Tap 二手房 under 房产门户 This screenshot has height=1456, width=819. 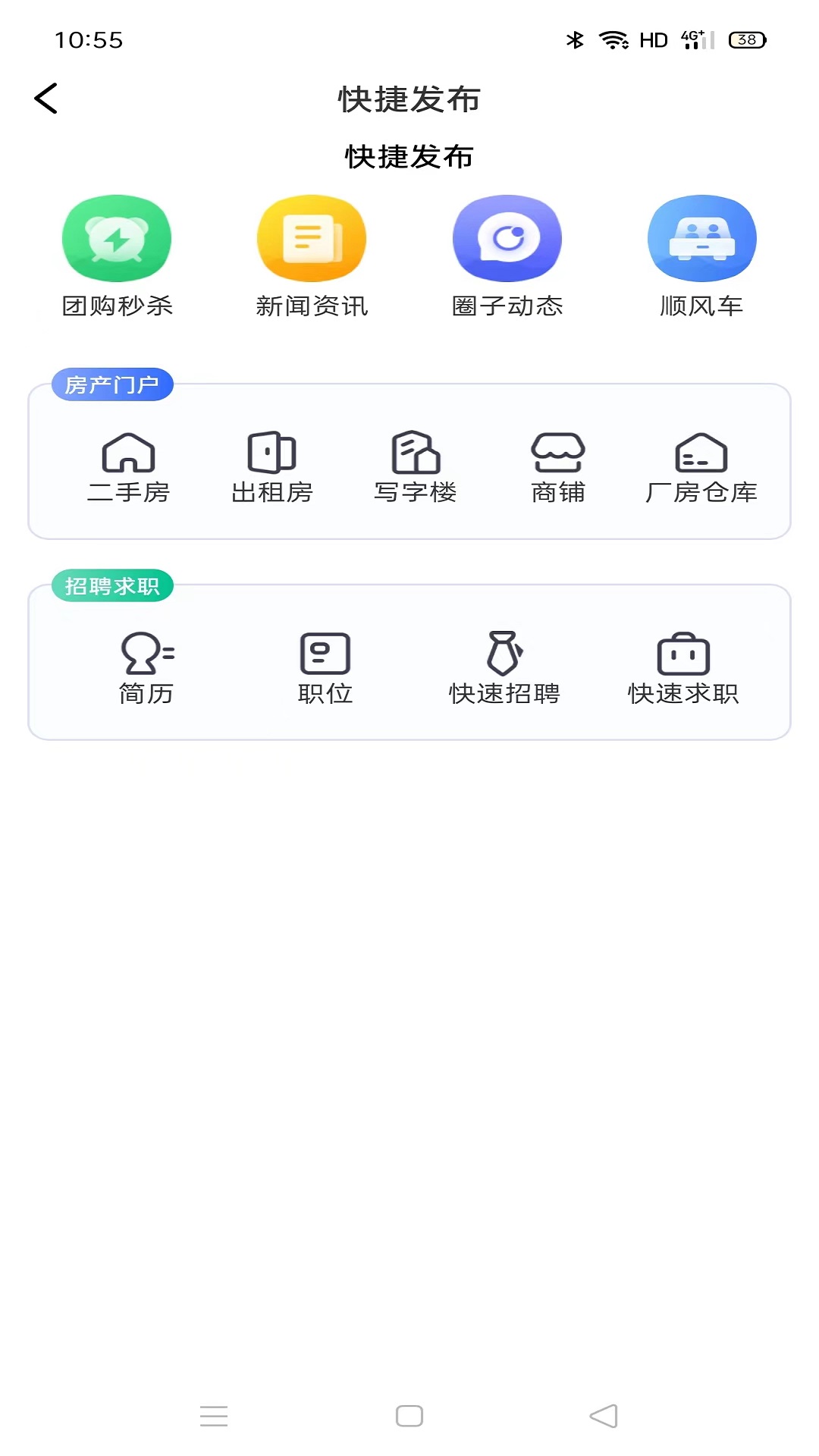click(129, 468)
